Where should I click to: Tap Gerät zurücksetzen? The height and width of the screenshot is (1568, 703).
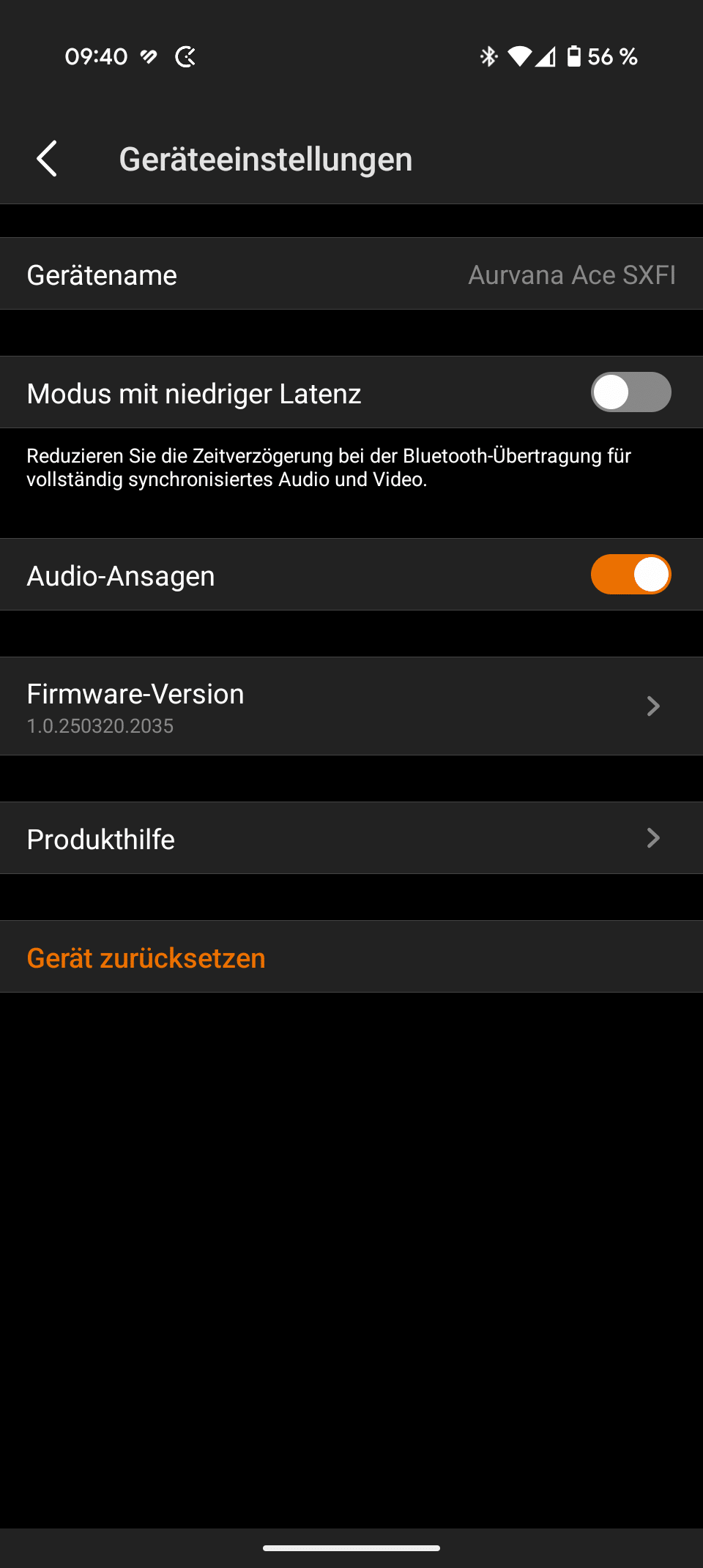click(x=146, y=957)
